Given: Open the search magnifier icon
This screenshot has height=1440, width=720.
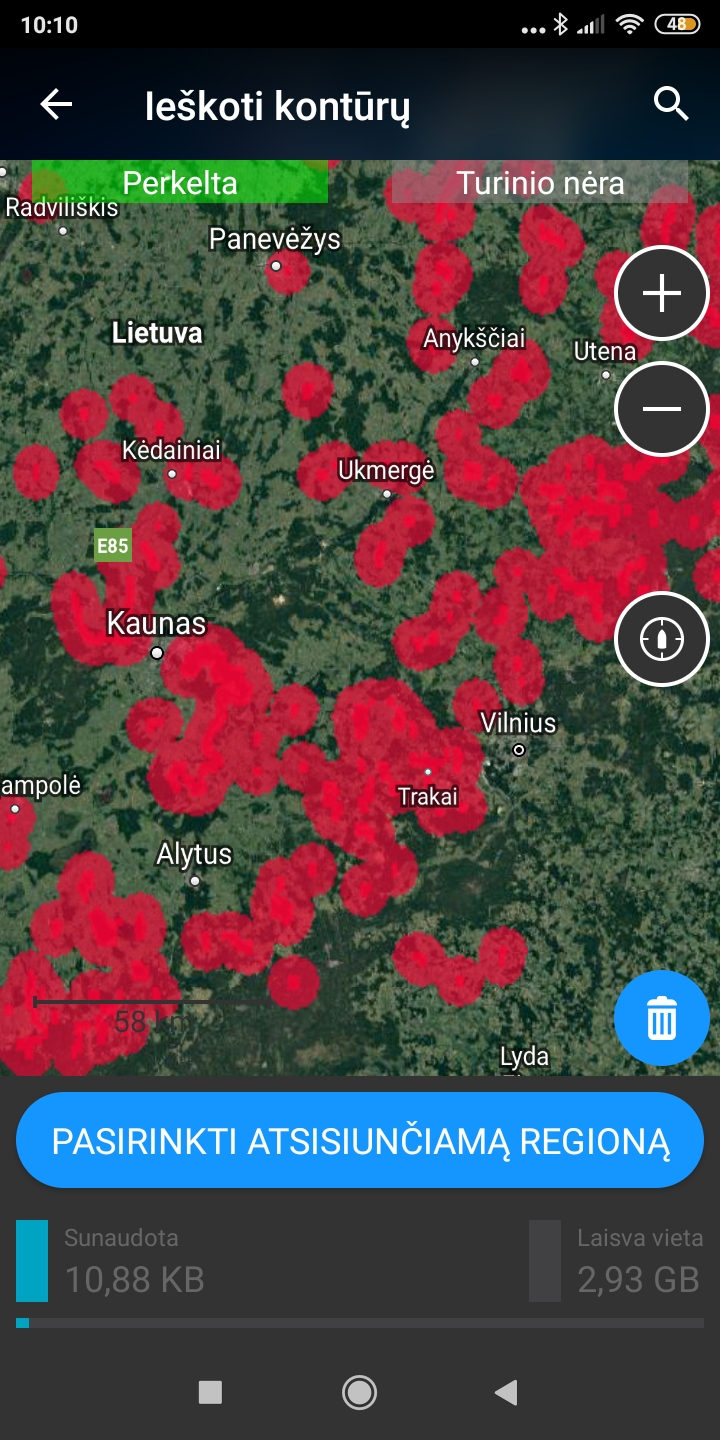Looking at the screenshot, I should click(671, 104).
